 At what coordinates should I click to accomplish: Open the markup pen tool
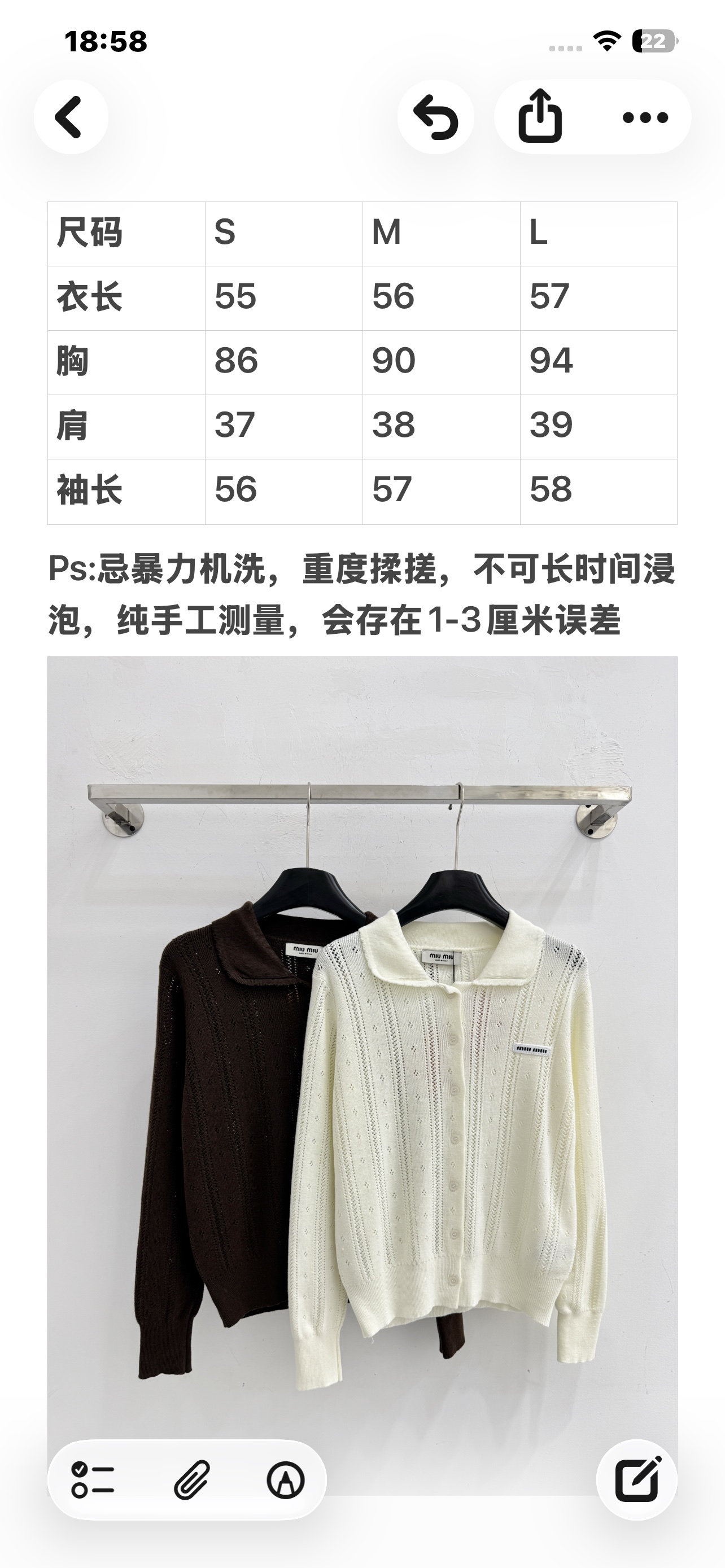[286, 1480]
